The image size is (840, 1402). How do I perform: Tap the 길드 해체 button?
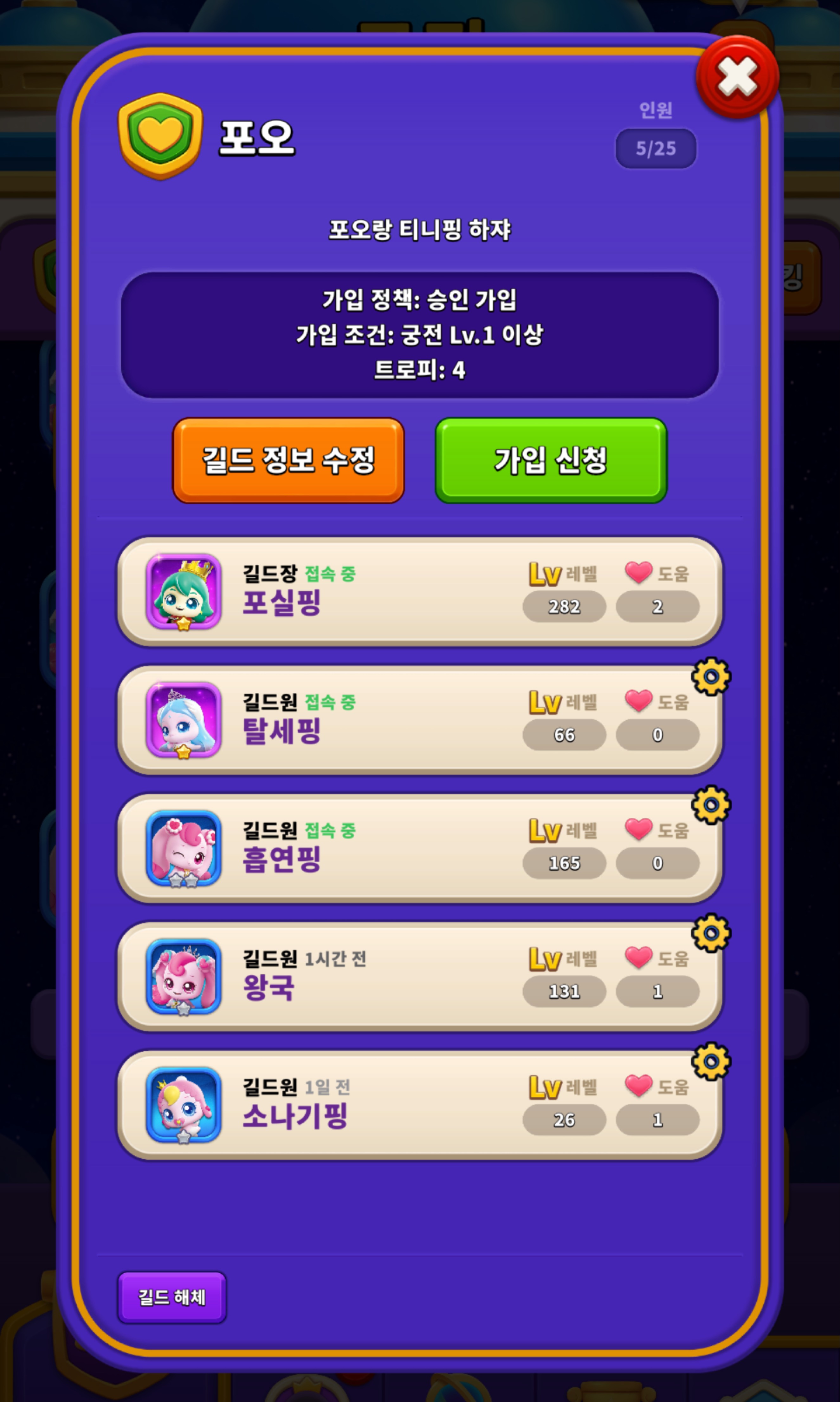pyautogui.click(x=171, y=1297)
